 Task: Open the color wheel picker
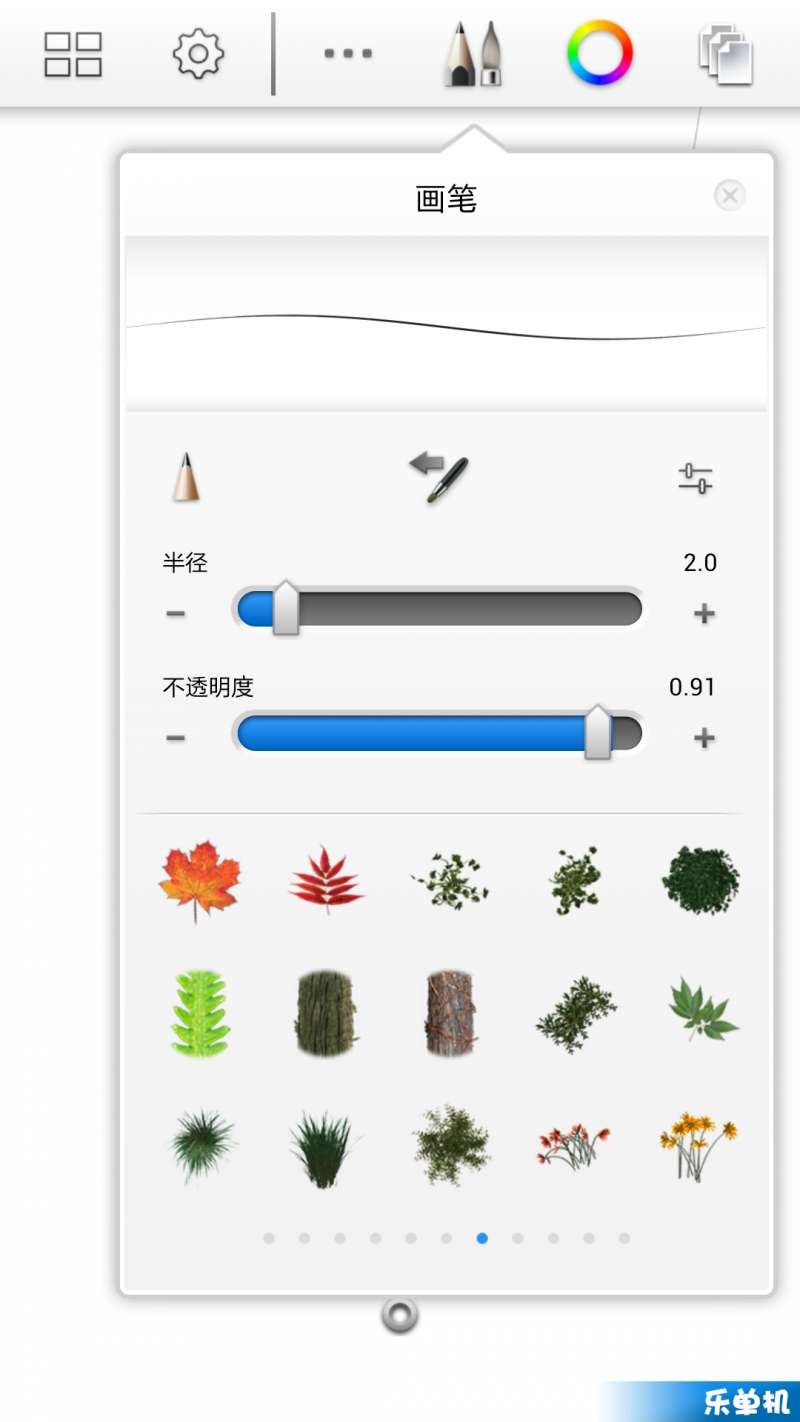[599, 53]
